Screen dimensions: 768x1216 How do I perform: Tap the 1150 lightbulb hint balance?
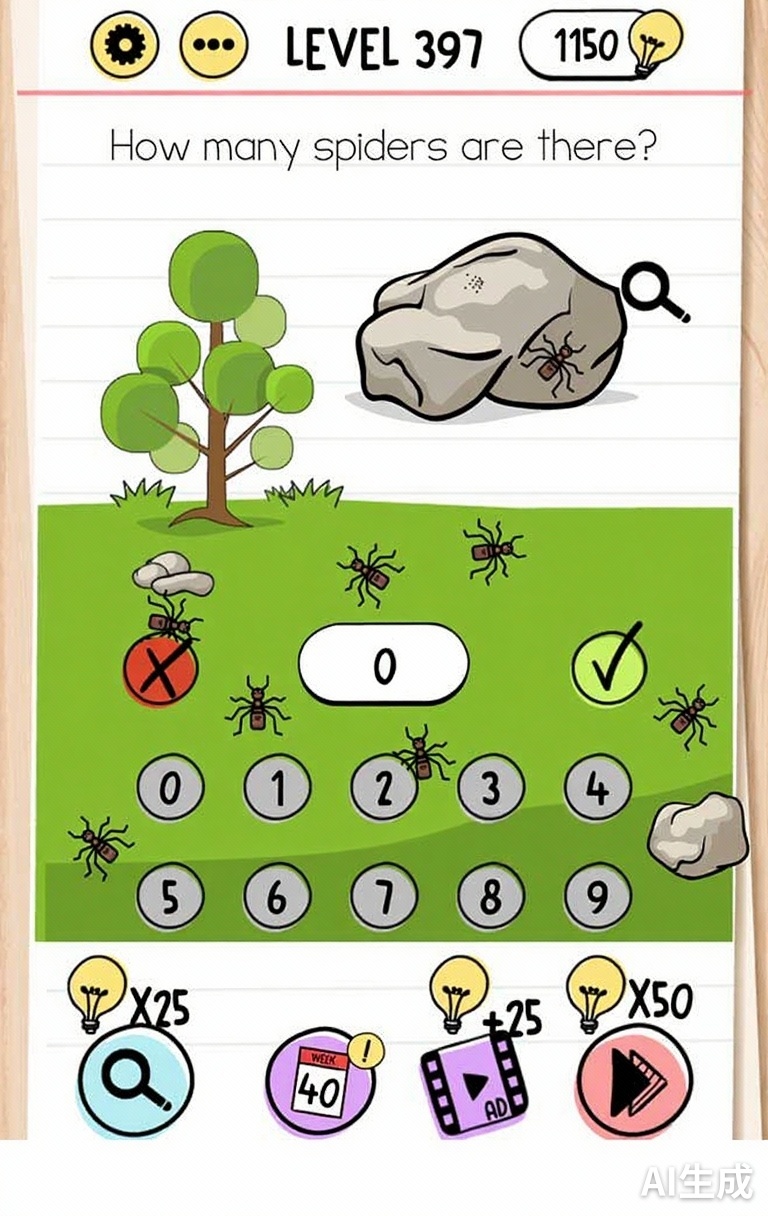point(600,45)
